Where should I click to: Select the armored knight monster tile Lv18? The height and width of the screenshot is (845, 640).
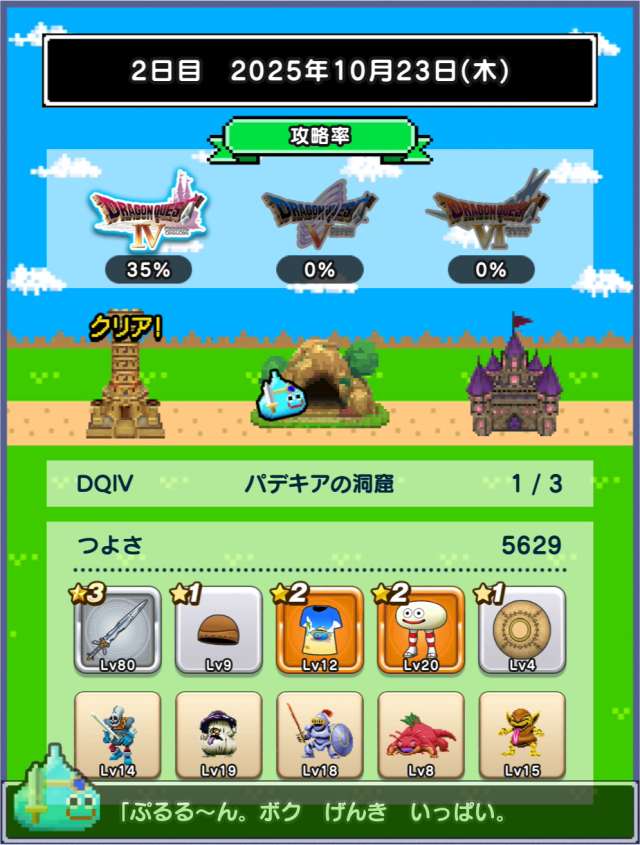[320, 736]
